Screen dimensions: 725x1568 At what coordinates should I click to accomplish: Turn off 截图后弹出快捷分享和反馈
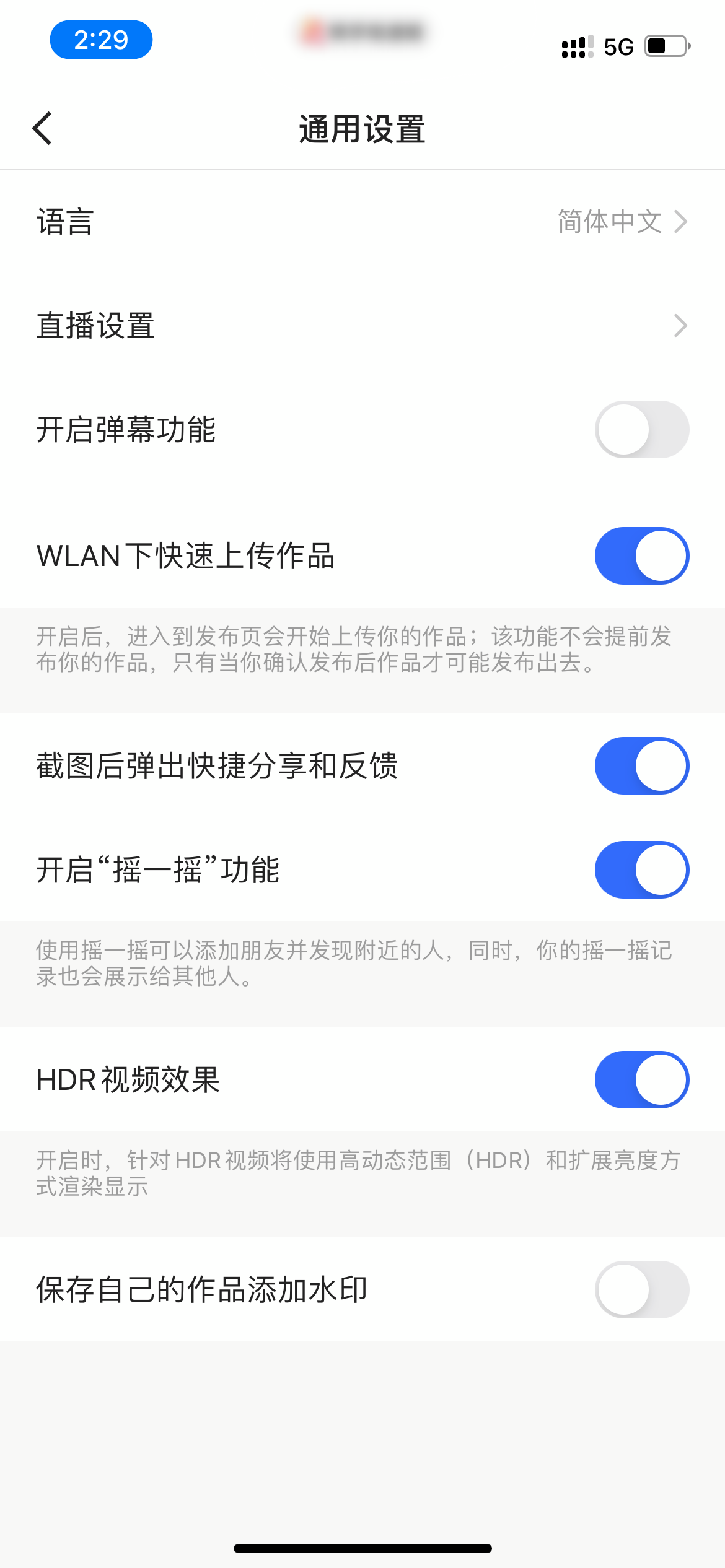point(641,765)
